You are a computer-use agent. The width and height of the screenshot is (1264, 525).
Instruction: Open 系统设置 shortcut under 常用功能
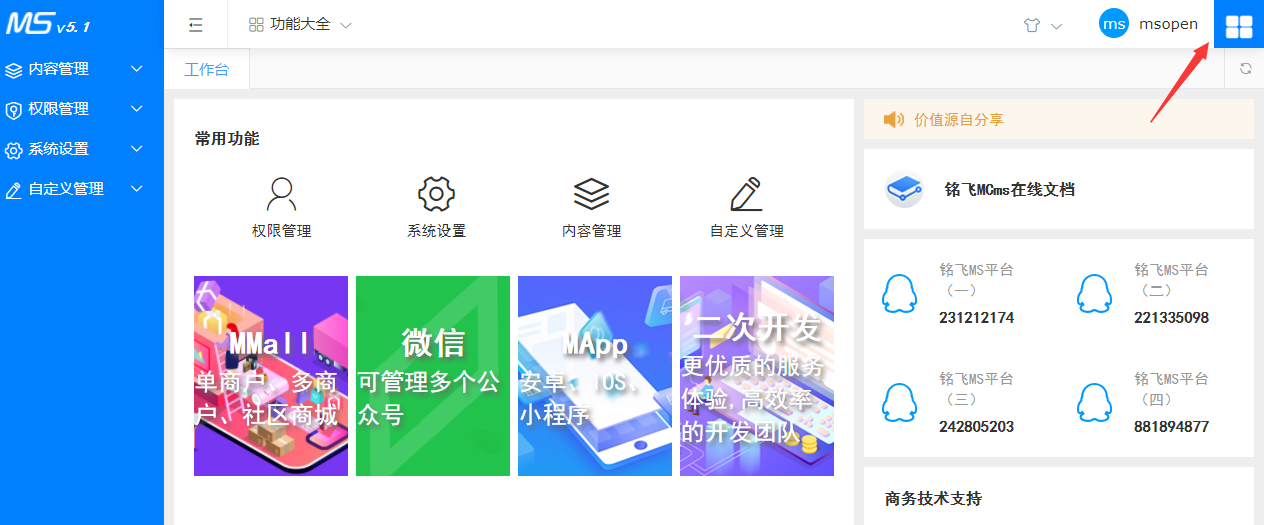point(436,208)
